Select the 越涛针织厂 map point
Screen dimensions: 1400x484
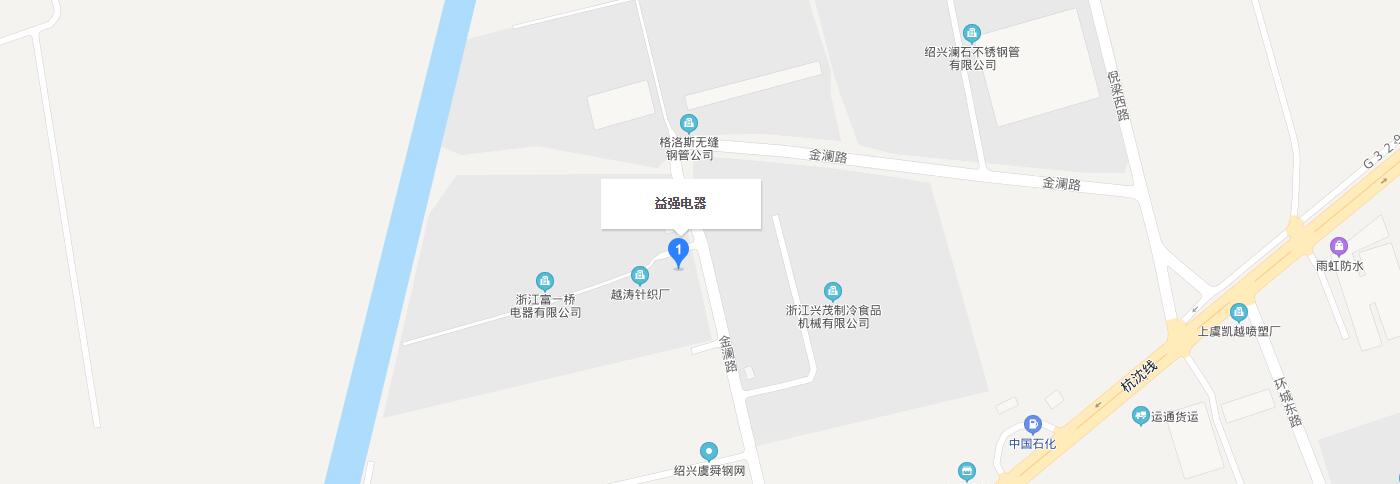coord(640,275)
